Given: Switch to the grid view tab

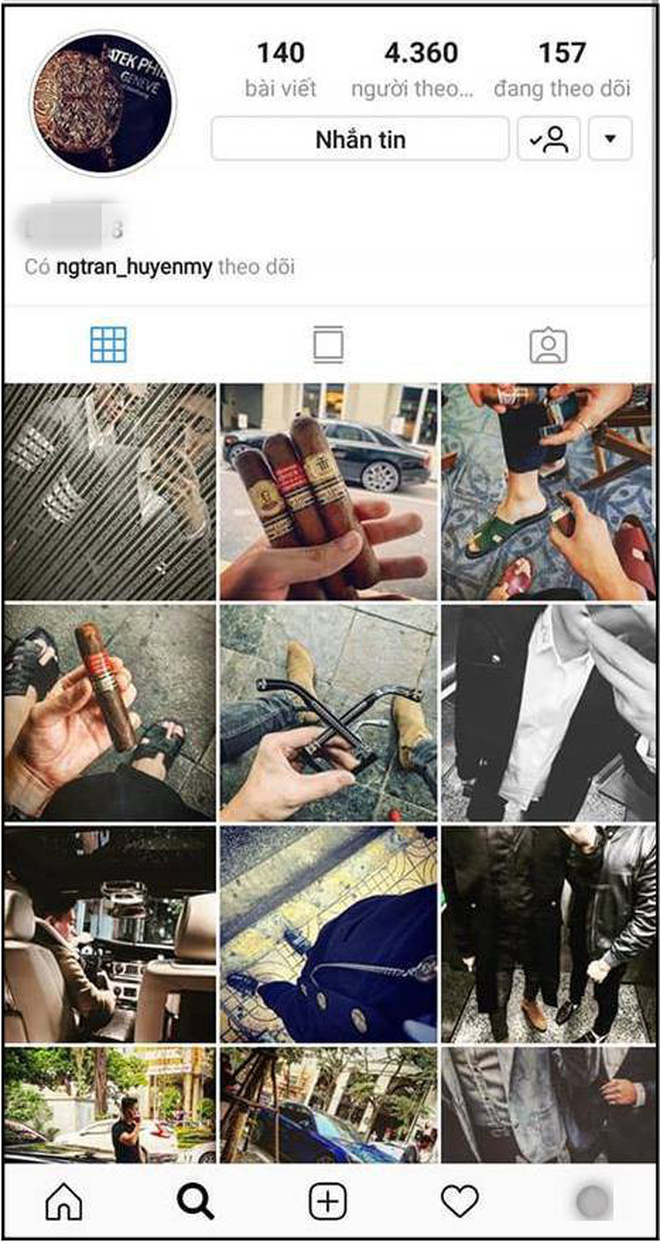Looking at the screenshot, I should (108, 345).
